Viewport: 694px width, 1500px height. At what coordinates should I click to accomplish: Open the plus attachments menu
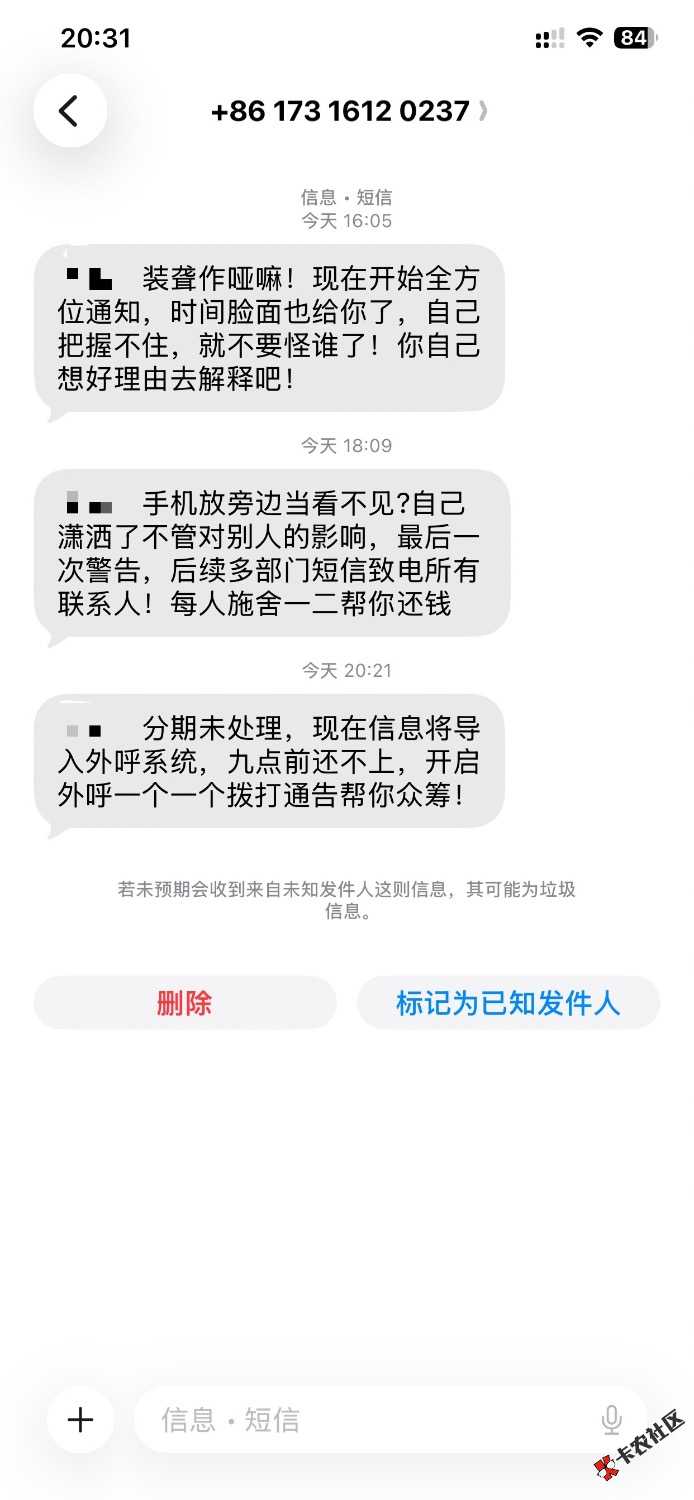[80, 1419]
